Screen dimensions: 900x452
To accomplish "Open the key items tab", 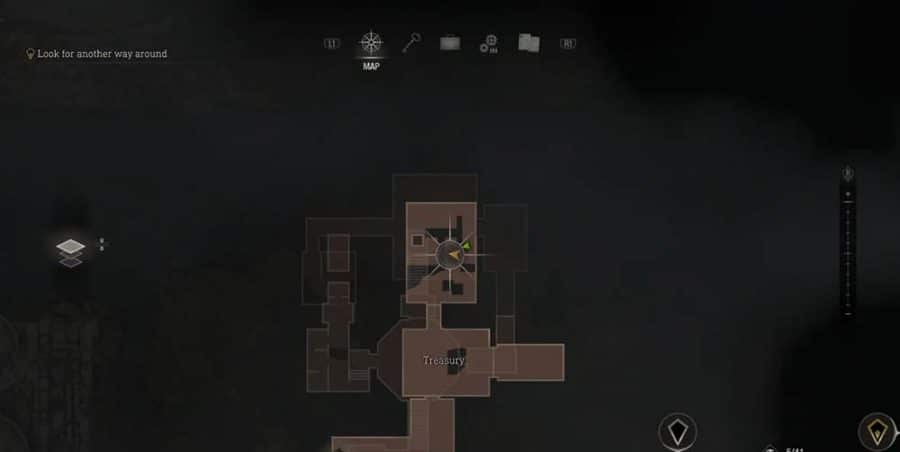I will pos(411,43).
